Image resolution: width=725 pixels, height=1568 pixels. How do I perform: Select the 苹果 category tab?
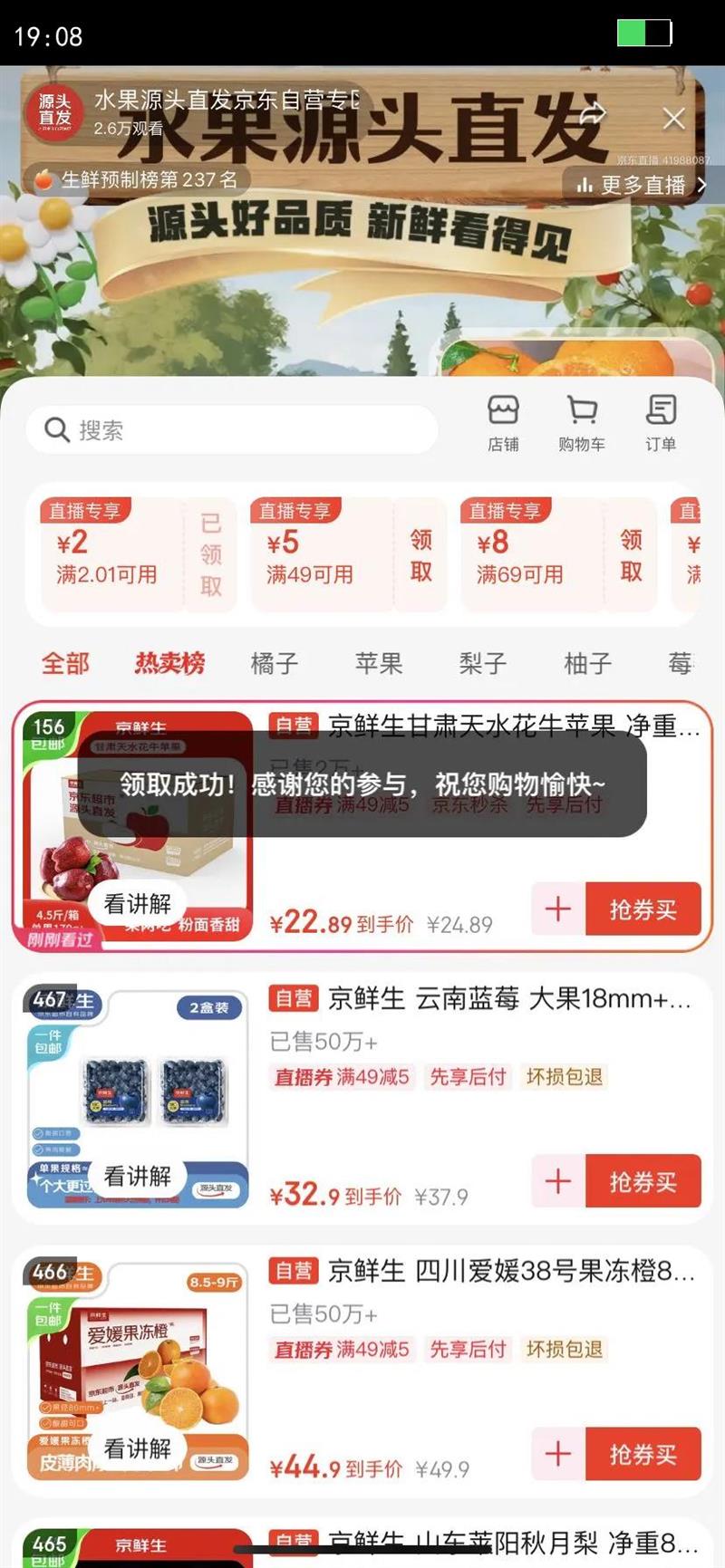pyautogui.click(x=378, y=663)
